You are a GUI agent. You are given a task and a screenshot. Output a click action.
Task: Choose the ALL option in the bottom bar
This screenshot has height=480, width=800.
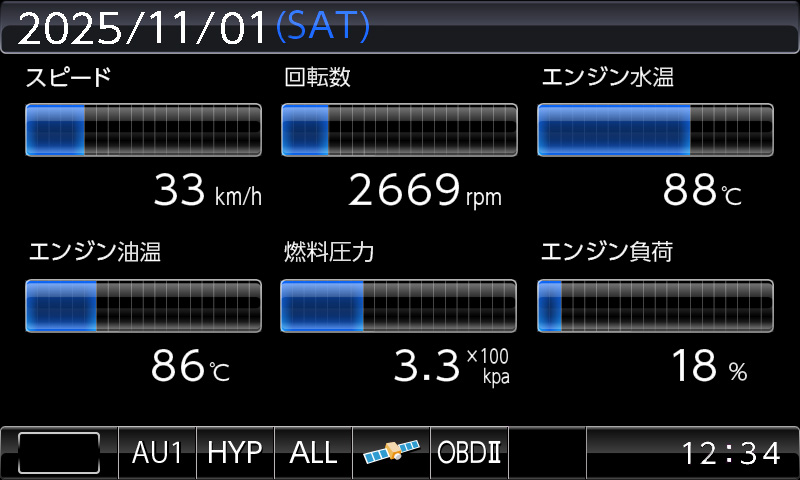[x=313, y=453]
